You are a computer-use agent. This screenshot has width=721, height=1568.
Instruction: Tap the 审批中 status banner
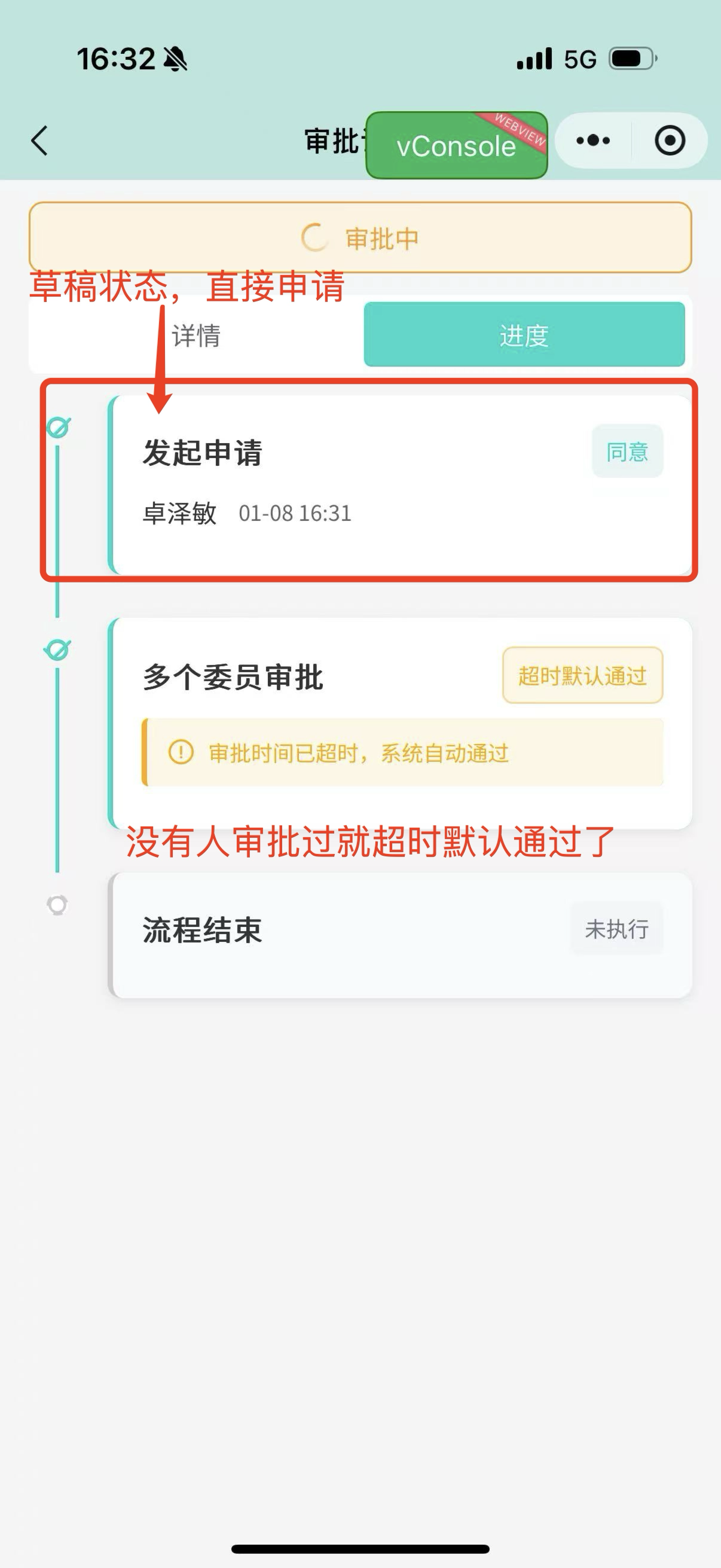coord(360,239)
